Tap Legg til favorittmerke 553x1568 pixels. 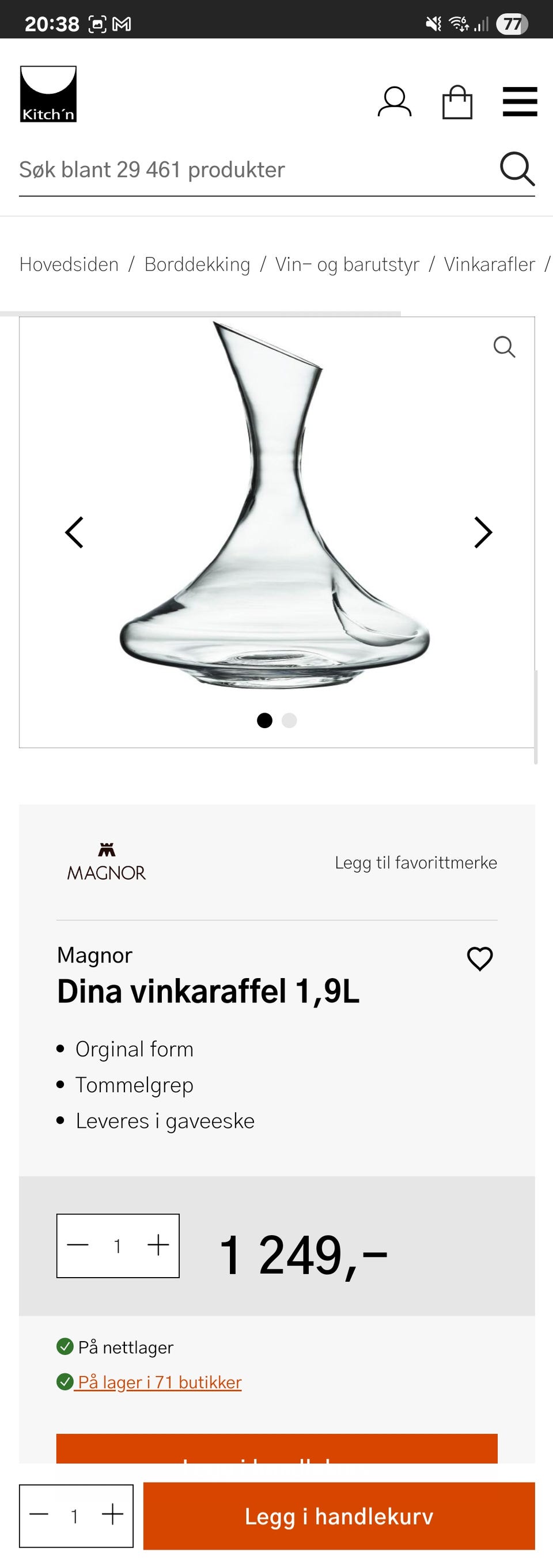point(415,862)
